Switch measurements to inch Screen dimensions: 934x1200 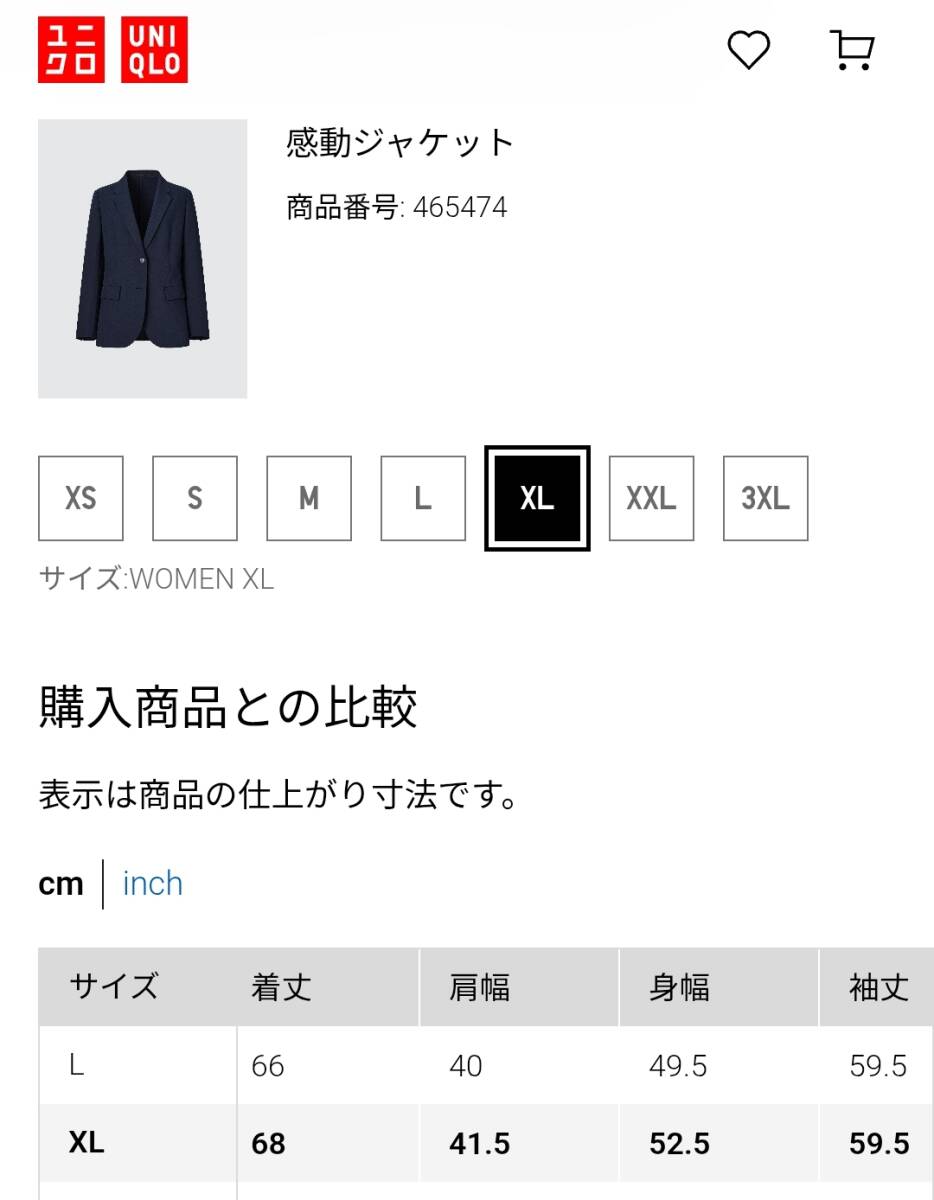153,884
